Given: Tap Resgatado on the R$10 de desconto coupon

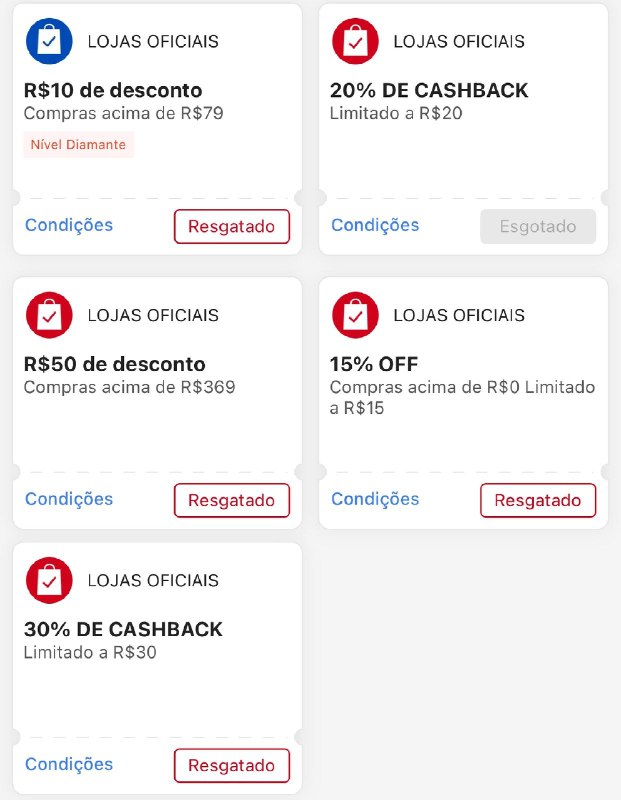Looking at the screenshot, I should point(231,226).
